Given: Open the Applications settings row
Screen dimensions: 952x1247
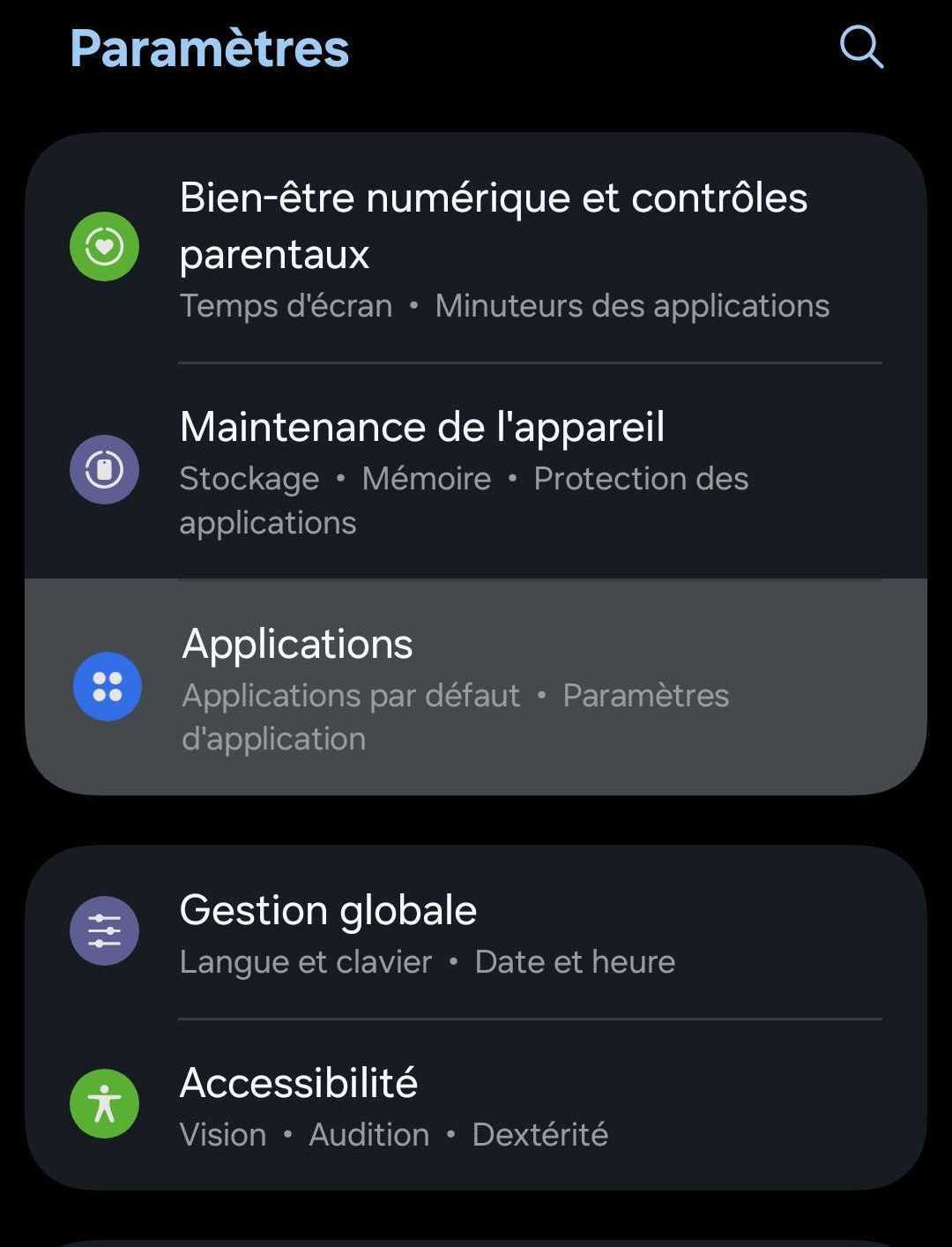Looking at the screenshot, I should (x=476, y=688).
